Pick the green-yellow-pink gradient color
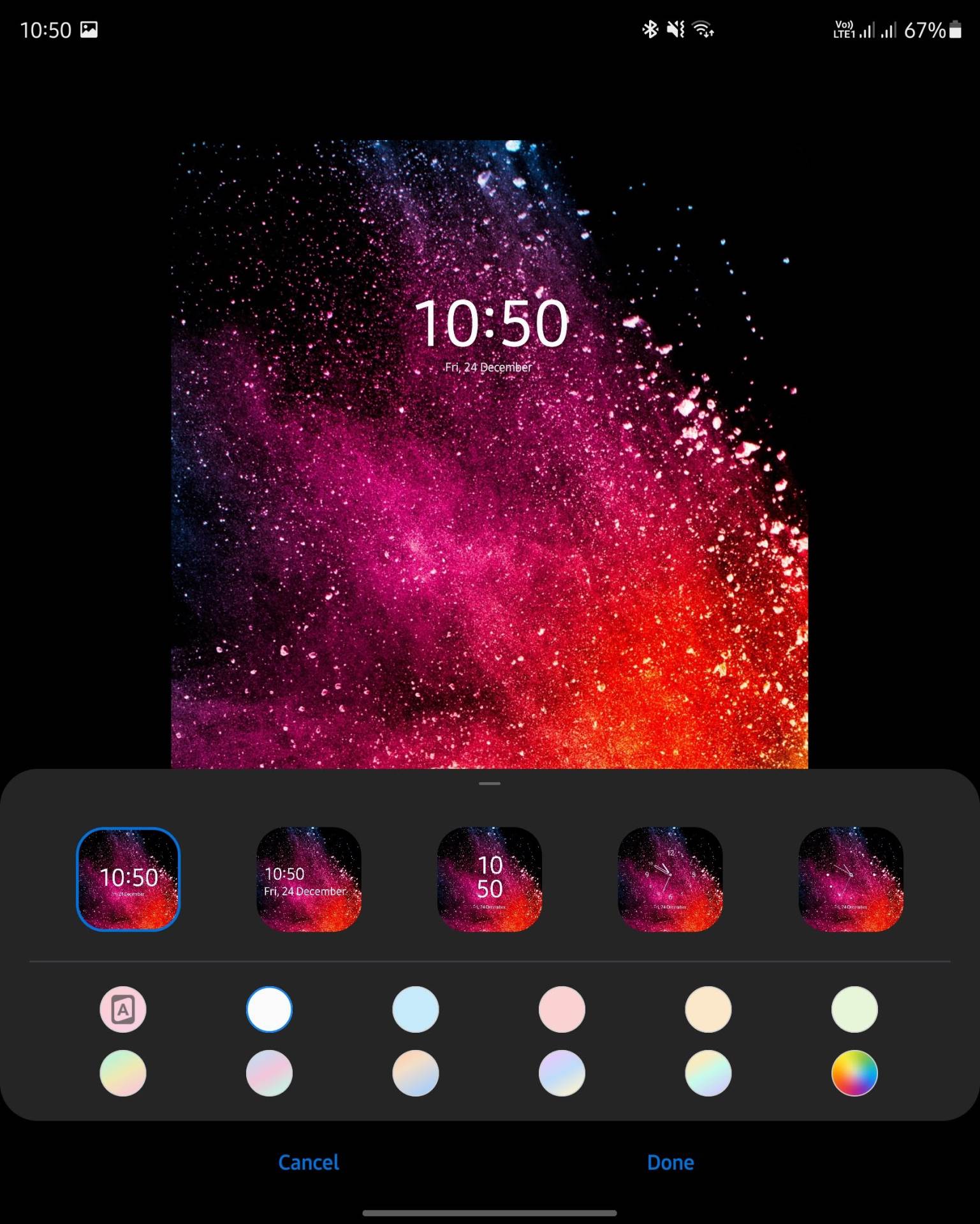980x1224 pixels. [x=123, y=1073]
